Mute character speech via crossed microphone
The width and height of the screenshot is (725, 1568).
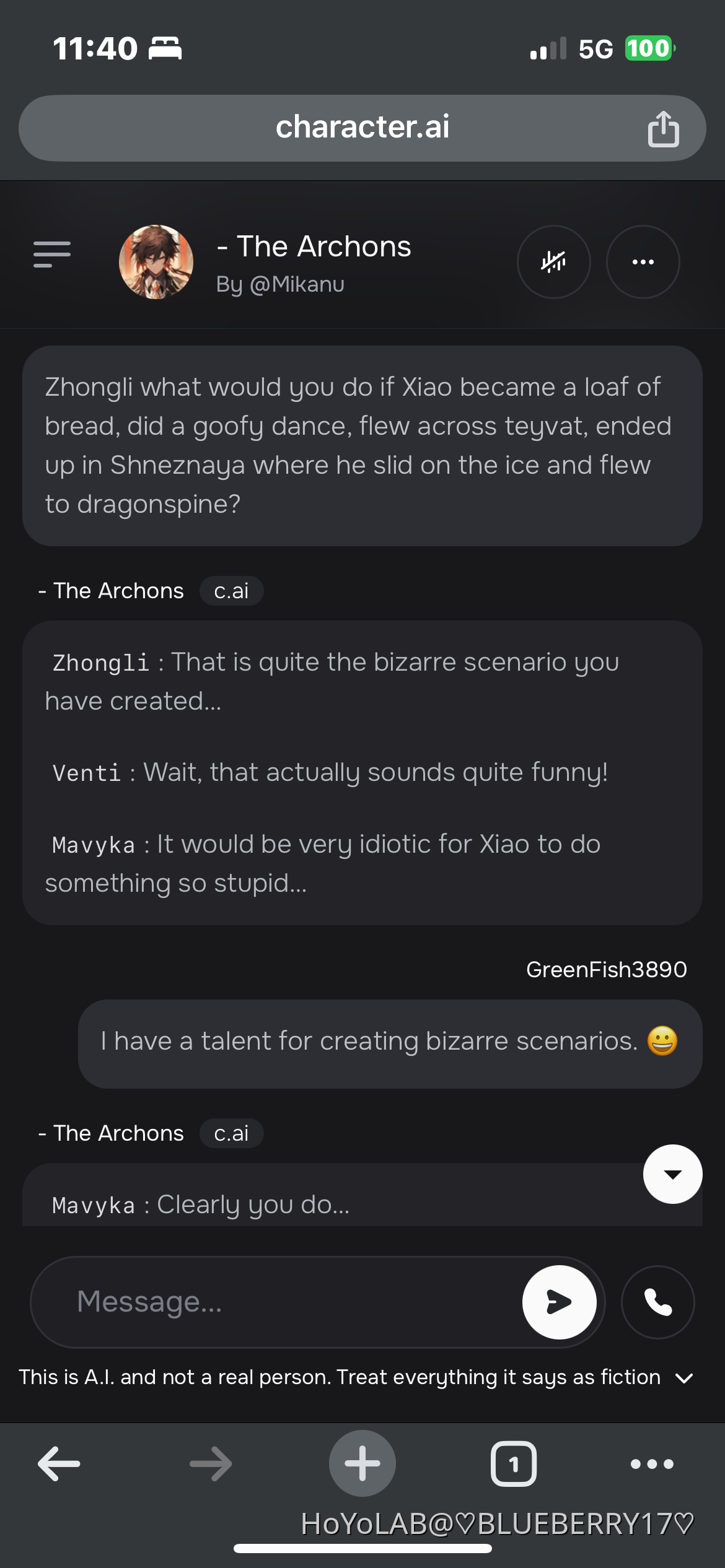click(x=553, y=262)
